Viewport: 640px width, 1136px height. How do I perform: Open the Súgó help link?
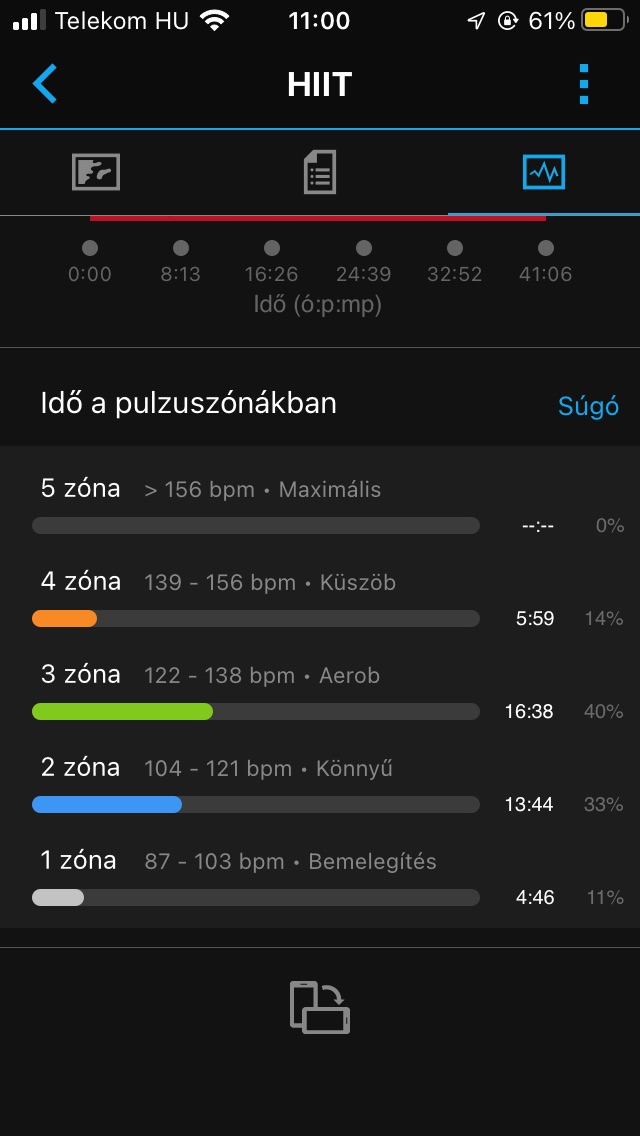click(x=588, y=406)
